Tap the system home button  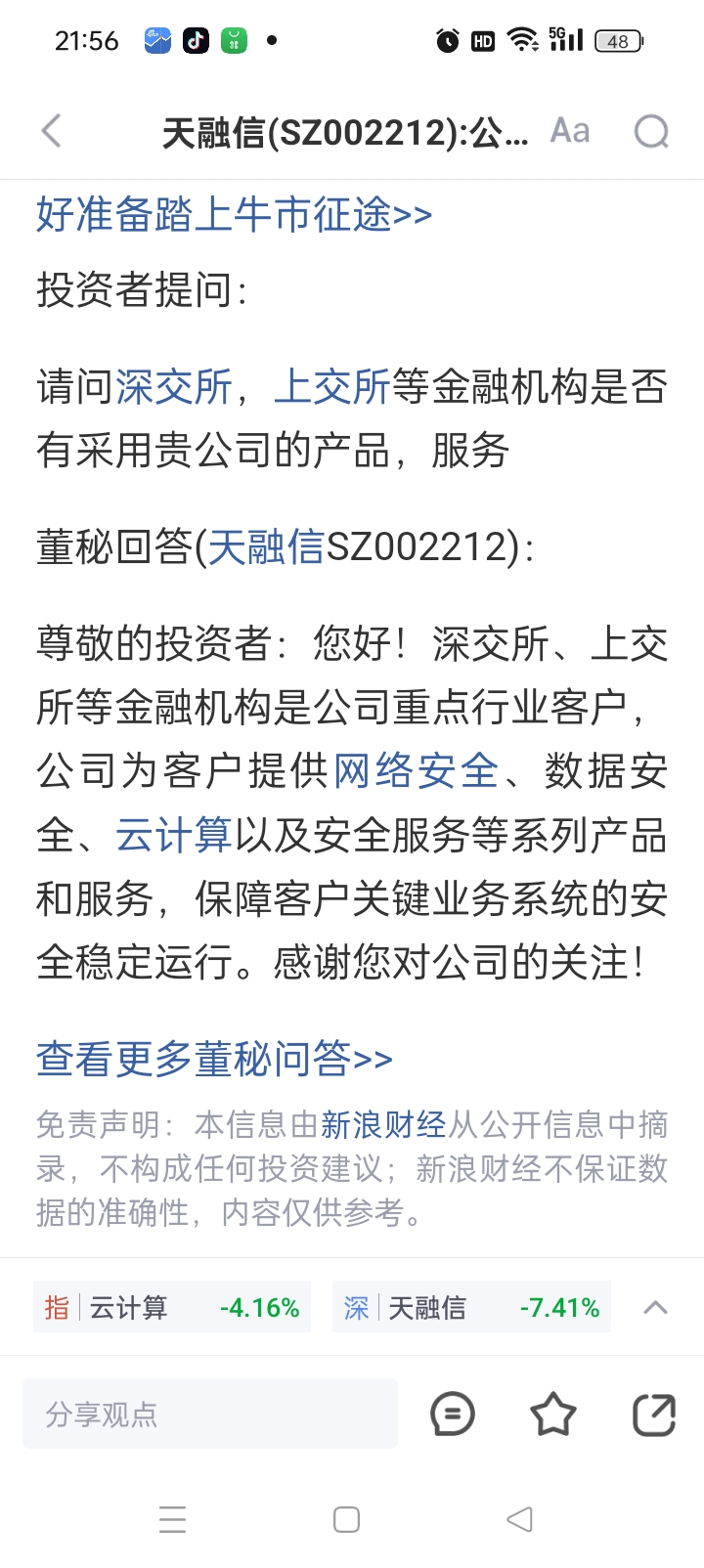point(346,1519)
